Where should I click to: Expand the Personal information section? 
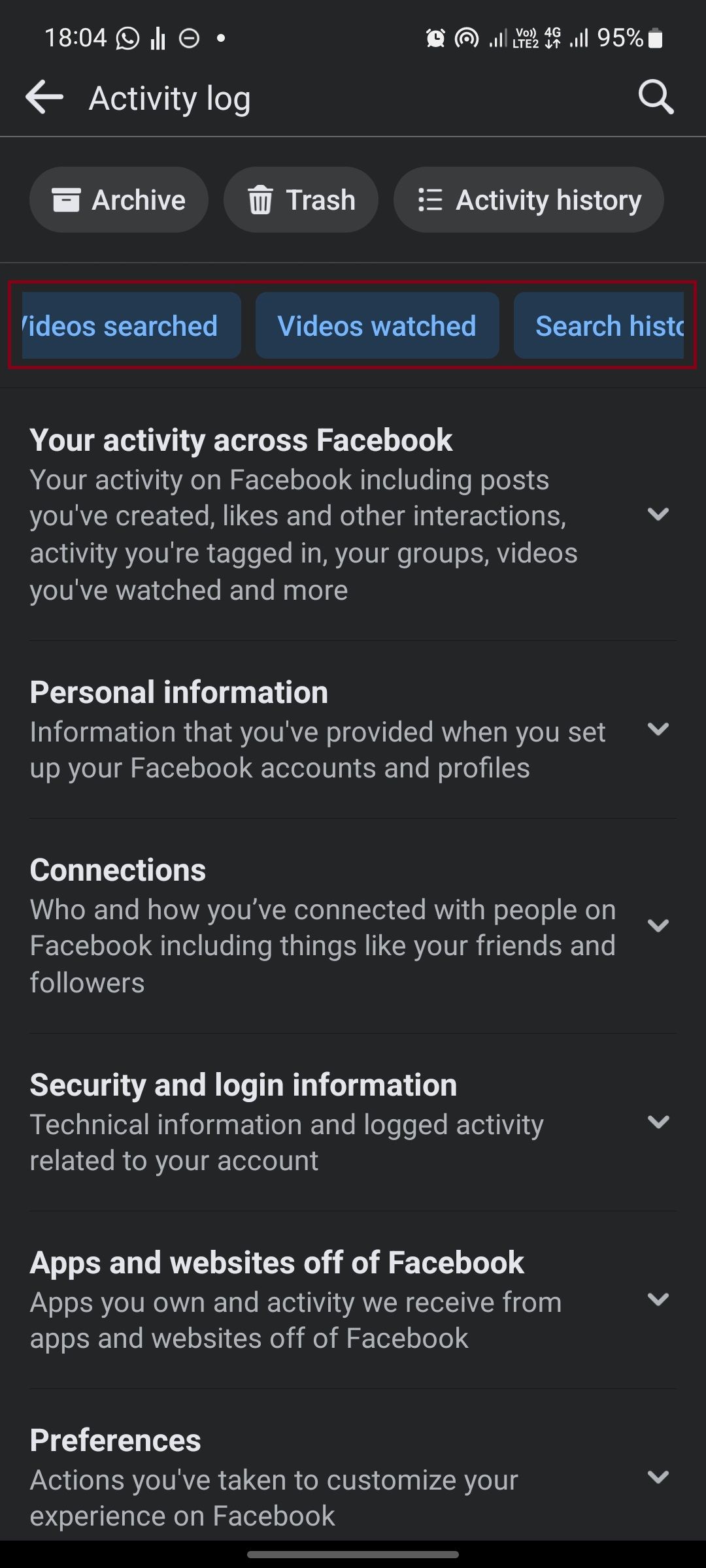coord(658,729)
